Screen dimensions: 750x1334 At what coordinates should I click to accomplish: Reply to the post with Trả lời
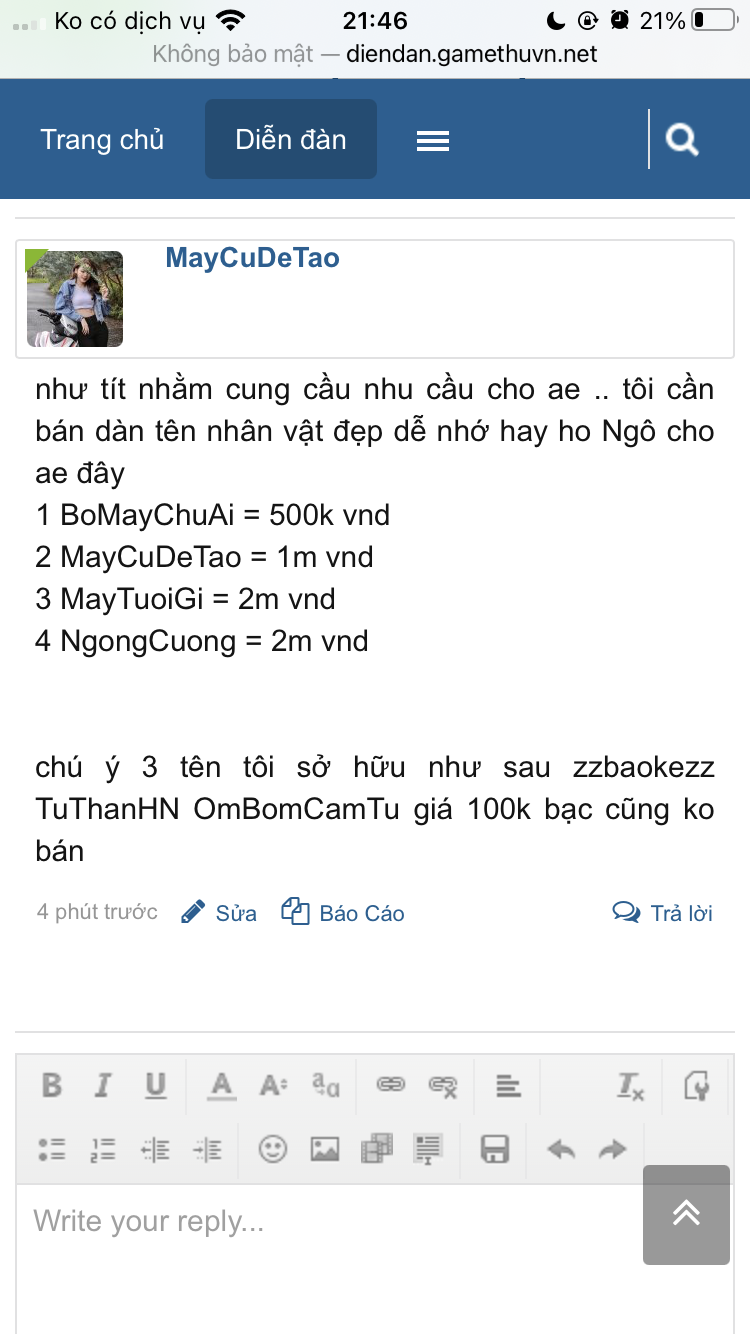[662, 913]
